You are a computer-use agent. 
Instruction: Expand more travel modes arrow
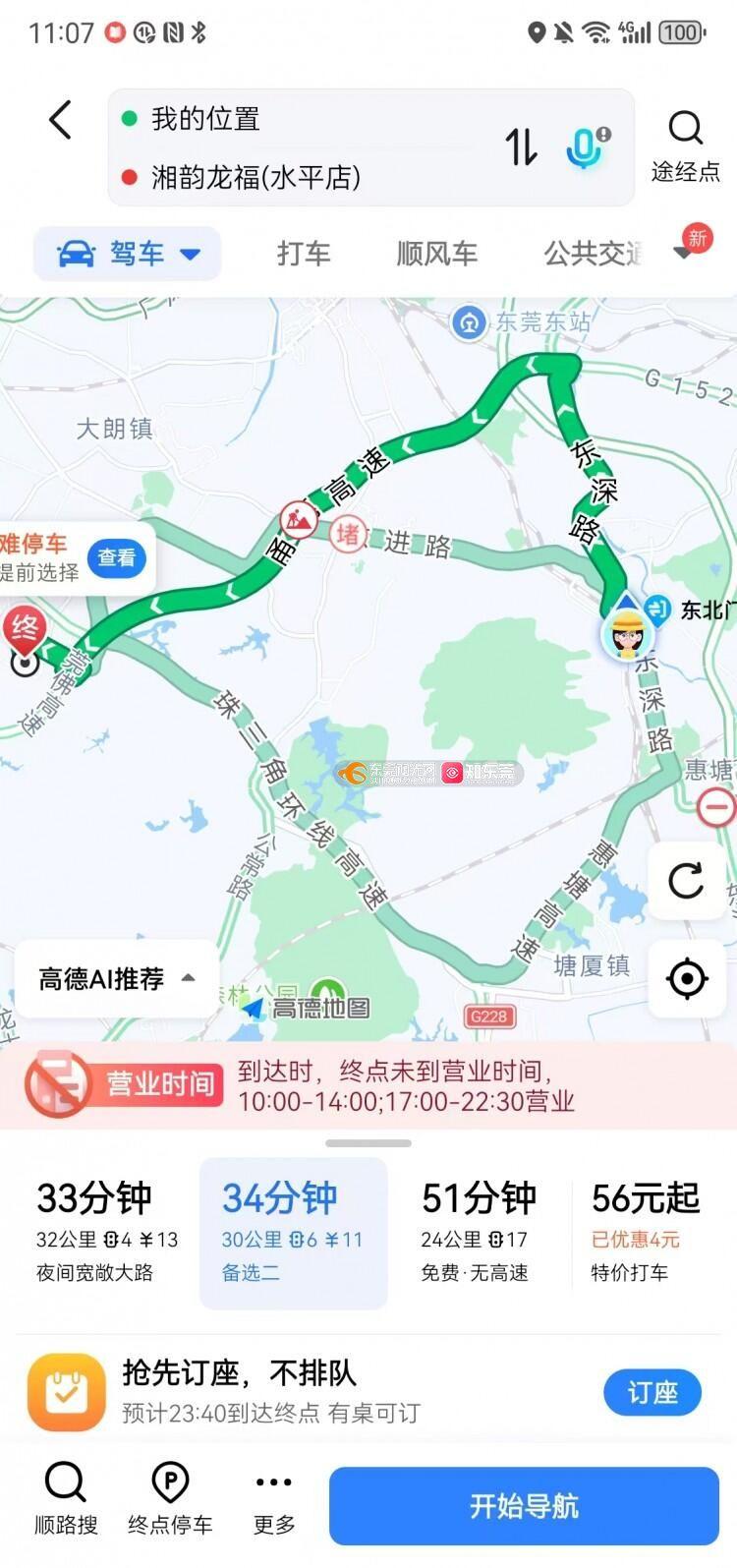pyautogui.click(x=684, y=252)
